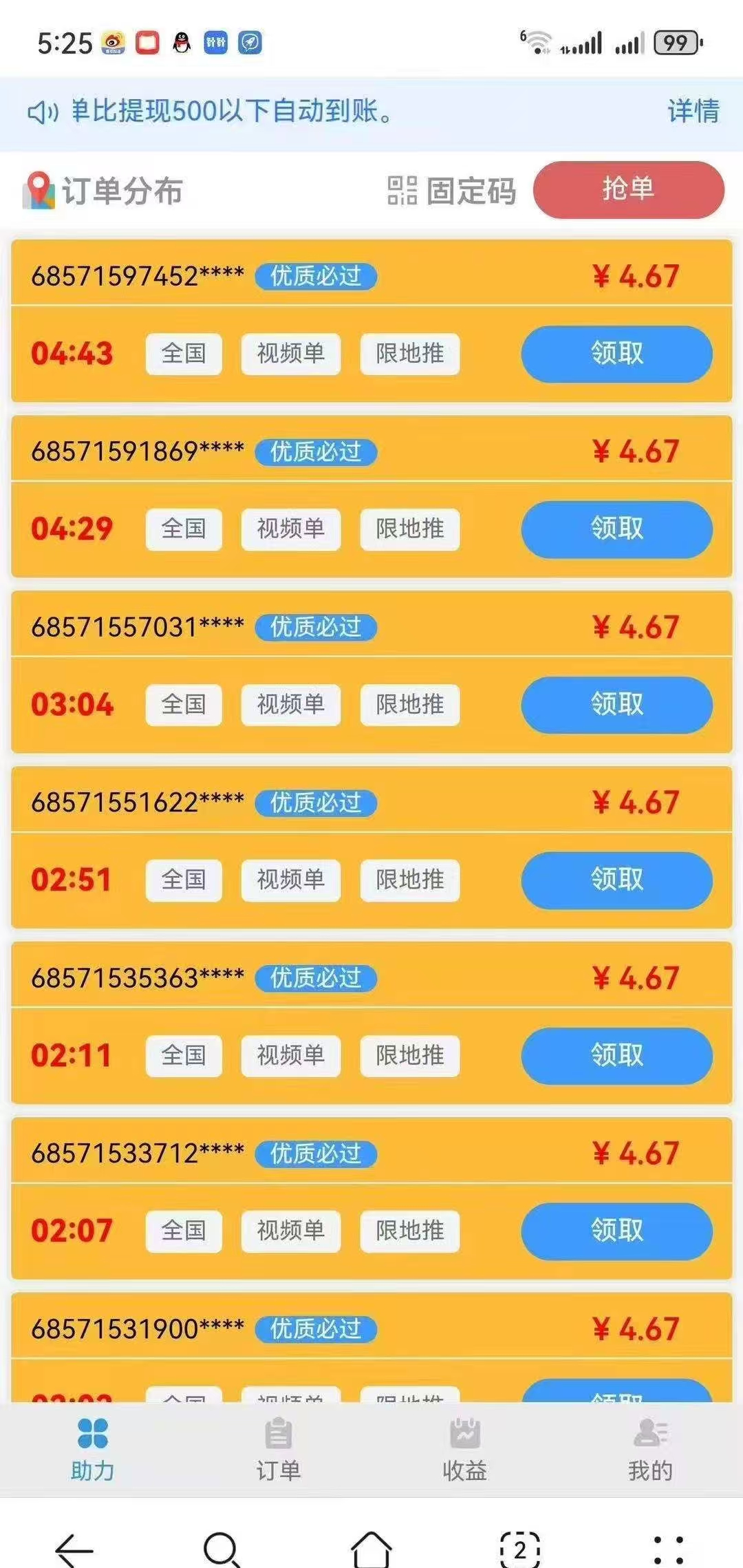Open the browser search icon
This screenshot has height=1568, width=743.
(x=222, y=1549)
